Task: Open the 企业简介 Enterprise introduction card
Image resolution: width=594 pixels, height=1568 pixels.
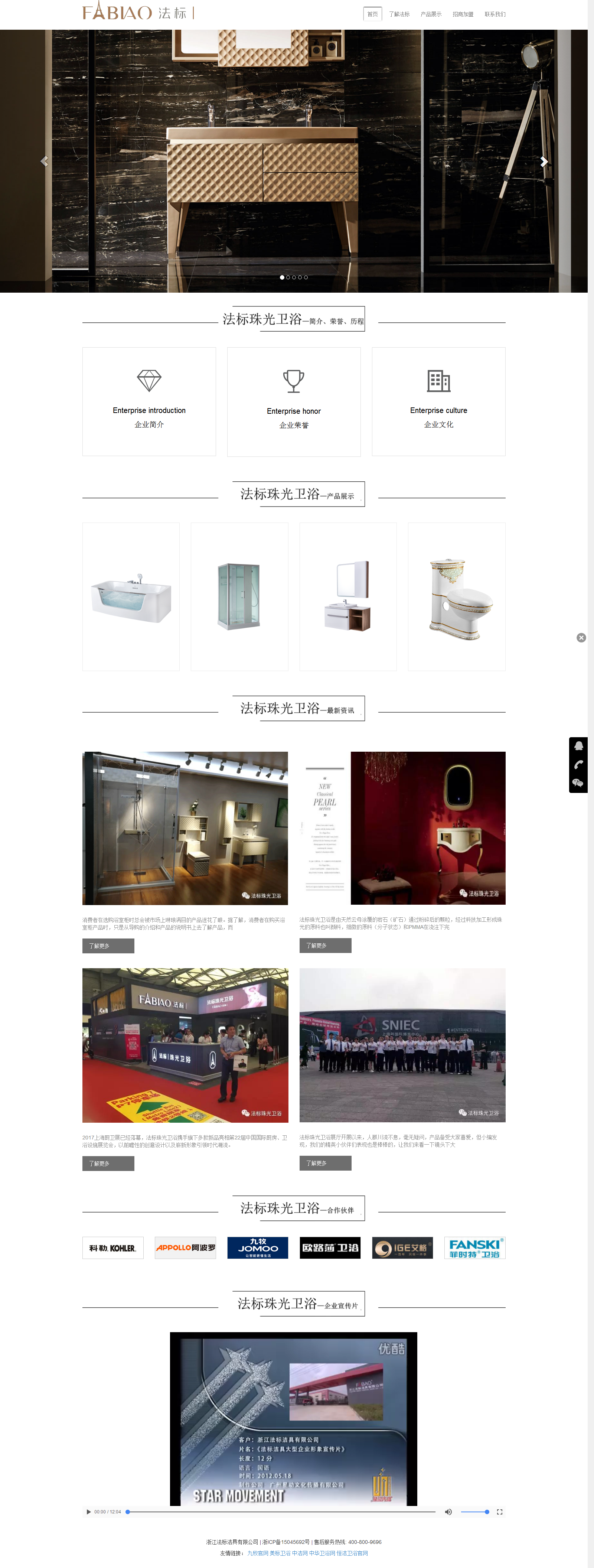Action: tap(149, 402)
